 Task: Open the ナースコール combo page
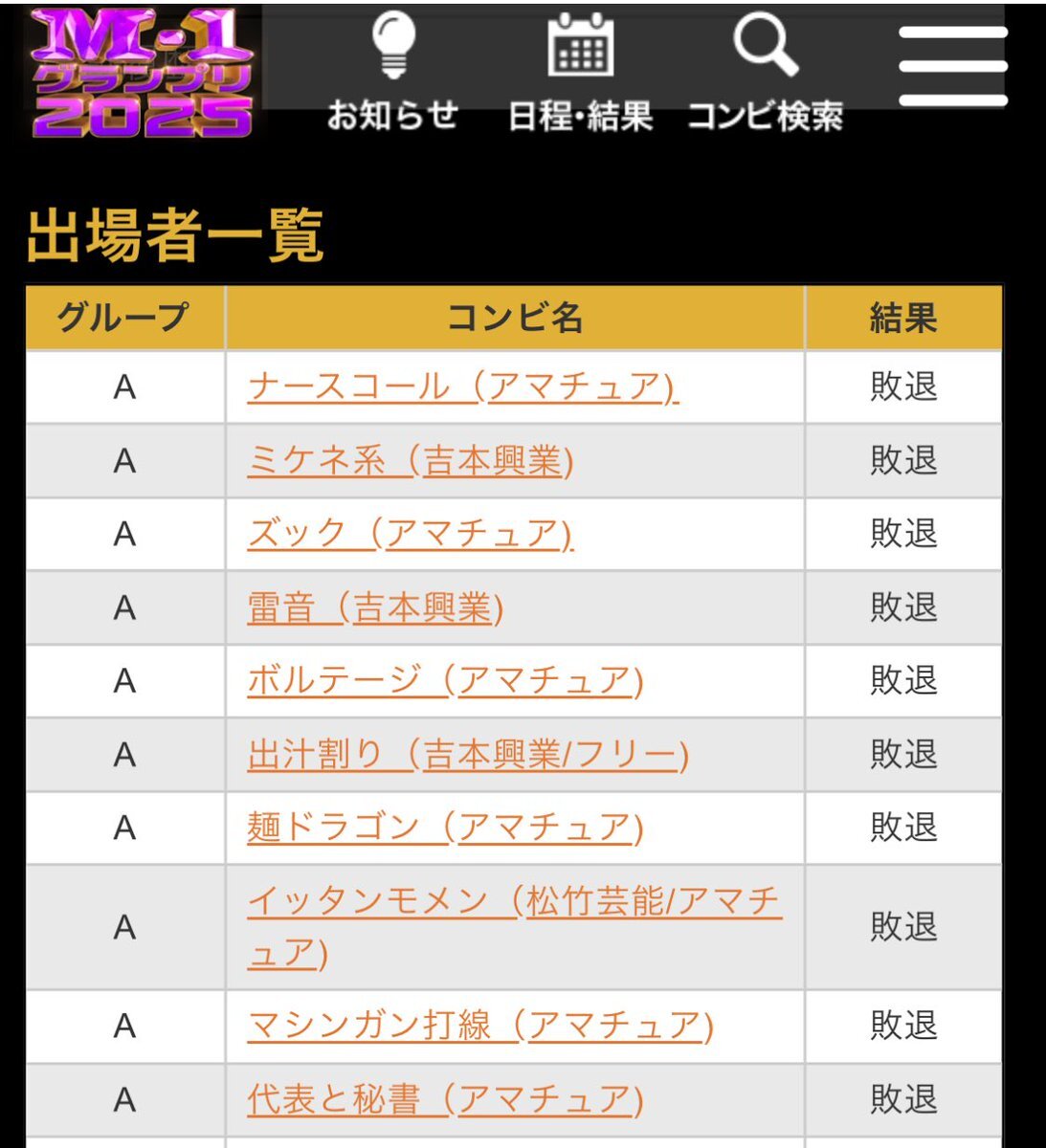tap(462, 386)
